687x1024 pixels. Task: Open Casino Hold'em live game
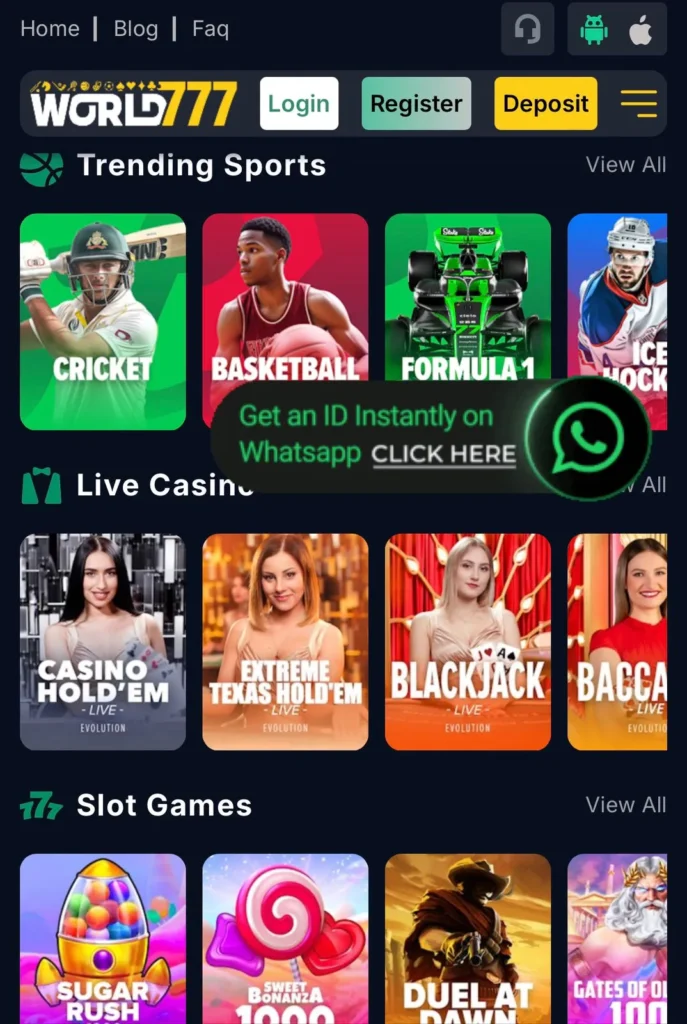103,641
